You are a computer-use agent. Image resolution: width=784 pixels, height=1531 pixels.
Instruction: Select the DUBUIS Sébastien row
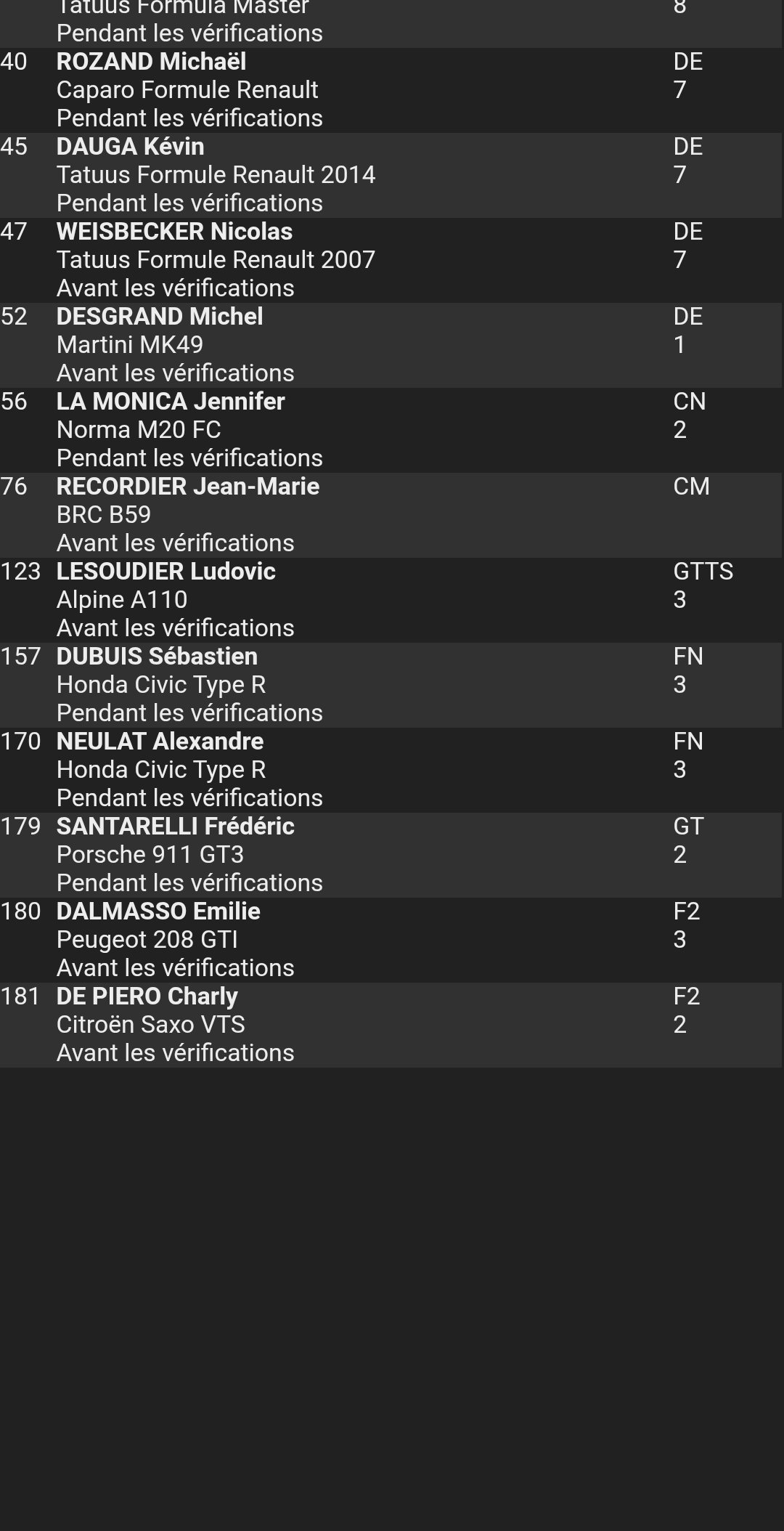coord(391,685)
